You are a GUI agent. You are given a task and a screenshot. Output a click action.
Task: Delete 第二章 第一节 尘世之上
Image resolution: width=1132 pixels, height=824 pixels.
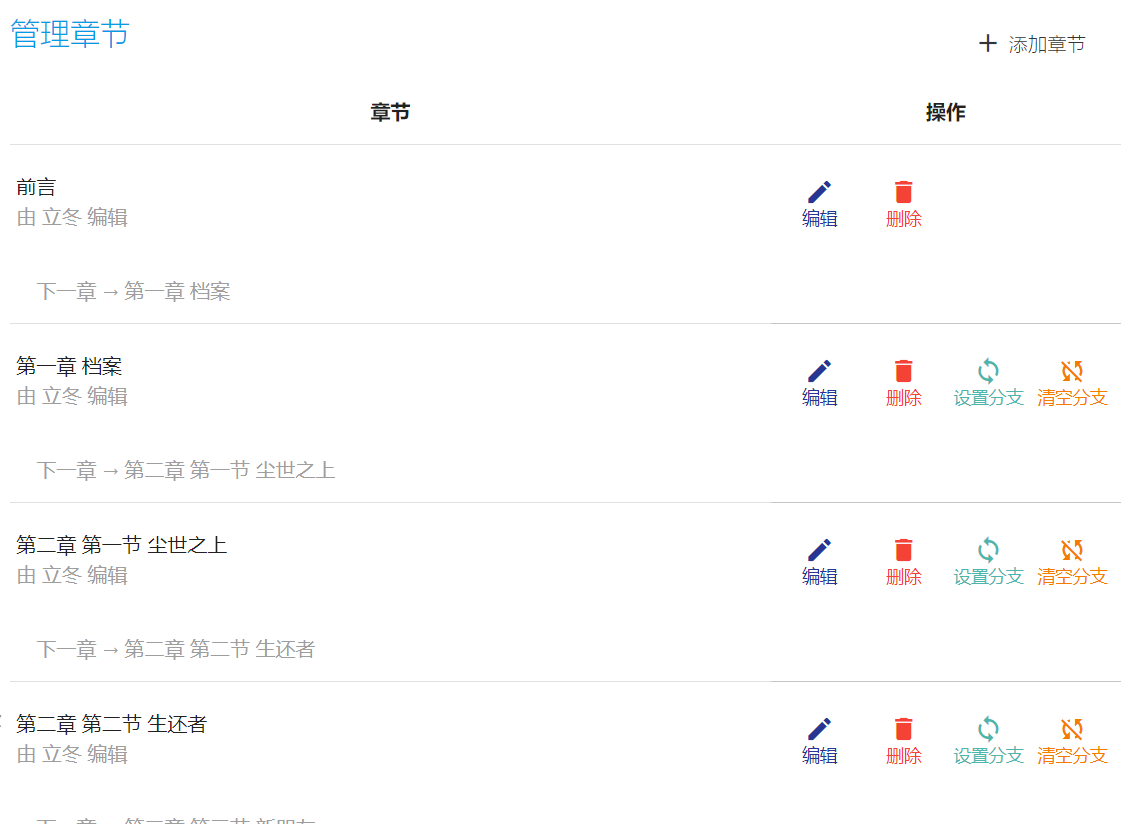click(903, 561)
